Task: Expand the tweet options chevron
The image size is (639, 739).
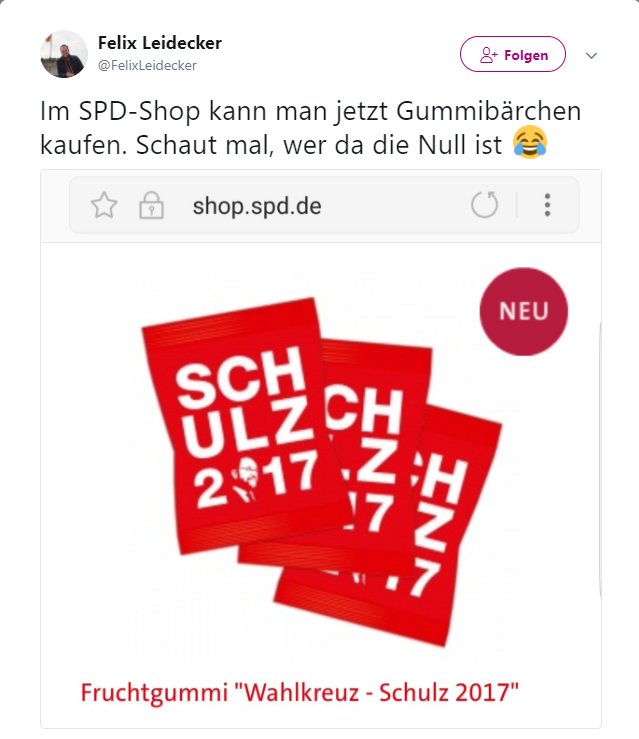Action: [x=591, y=56]
